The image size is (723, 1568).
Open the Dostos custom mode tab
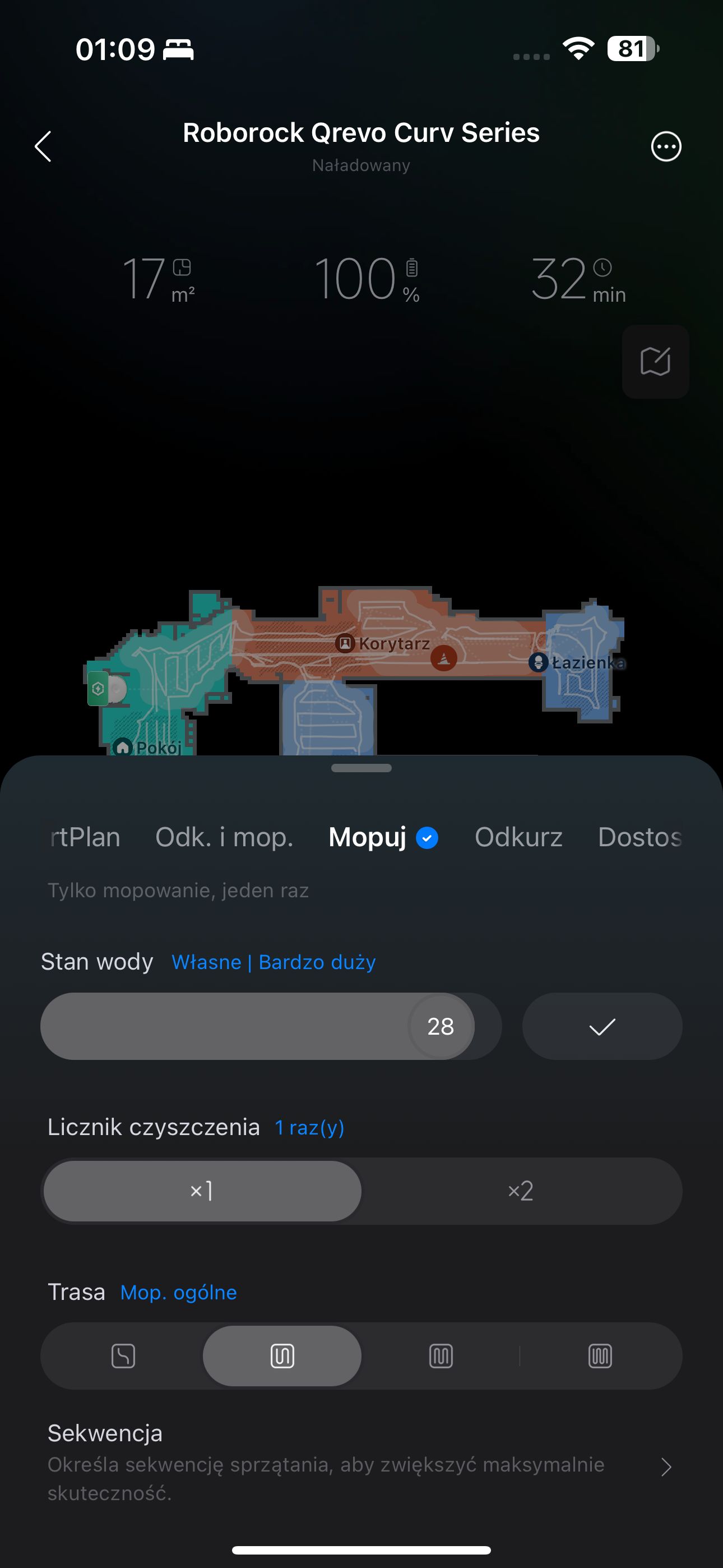[x=639, y=837]
